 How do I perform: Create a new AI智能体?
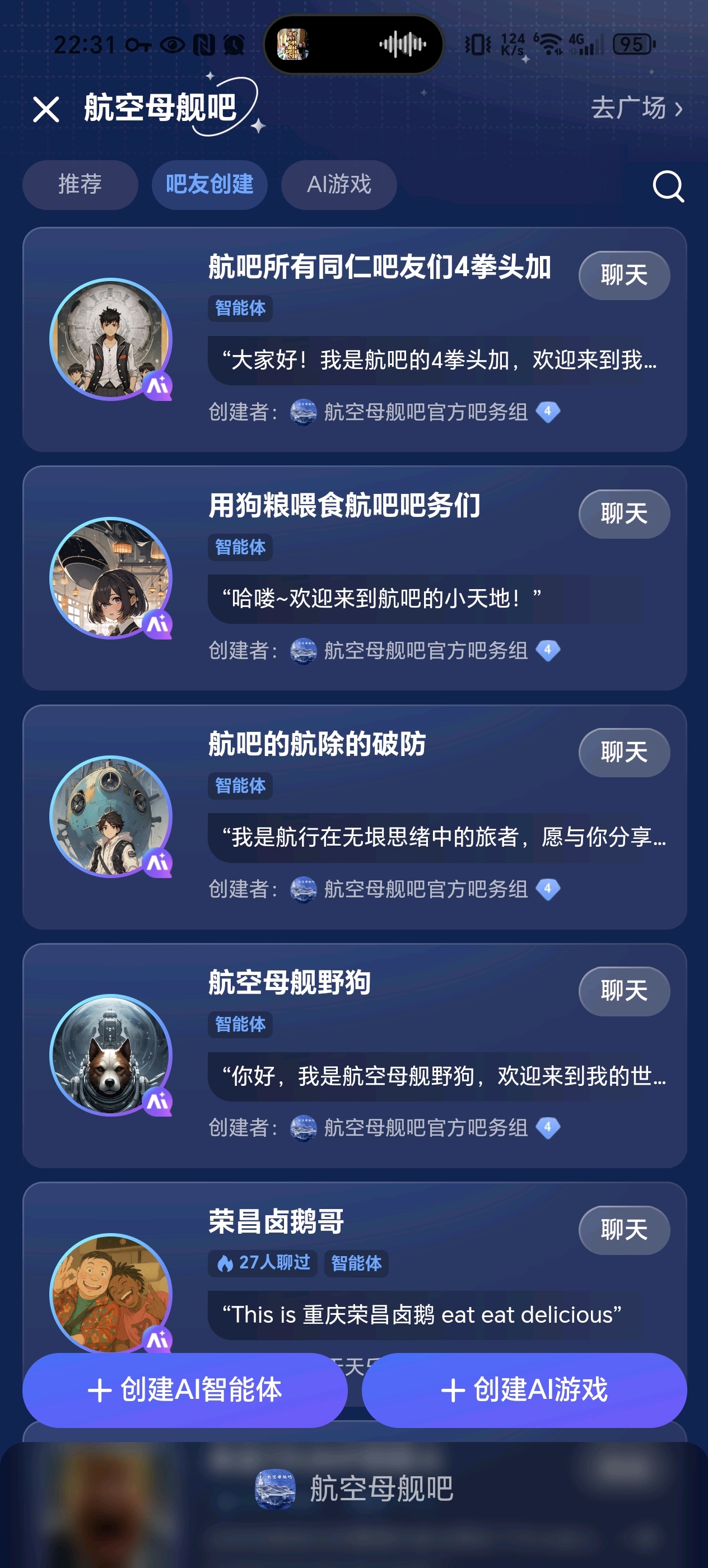(x=185, y=1390)
